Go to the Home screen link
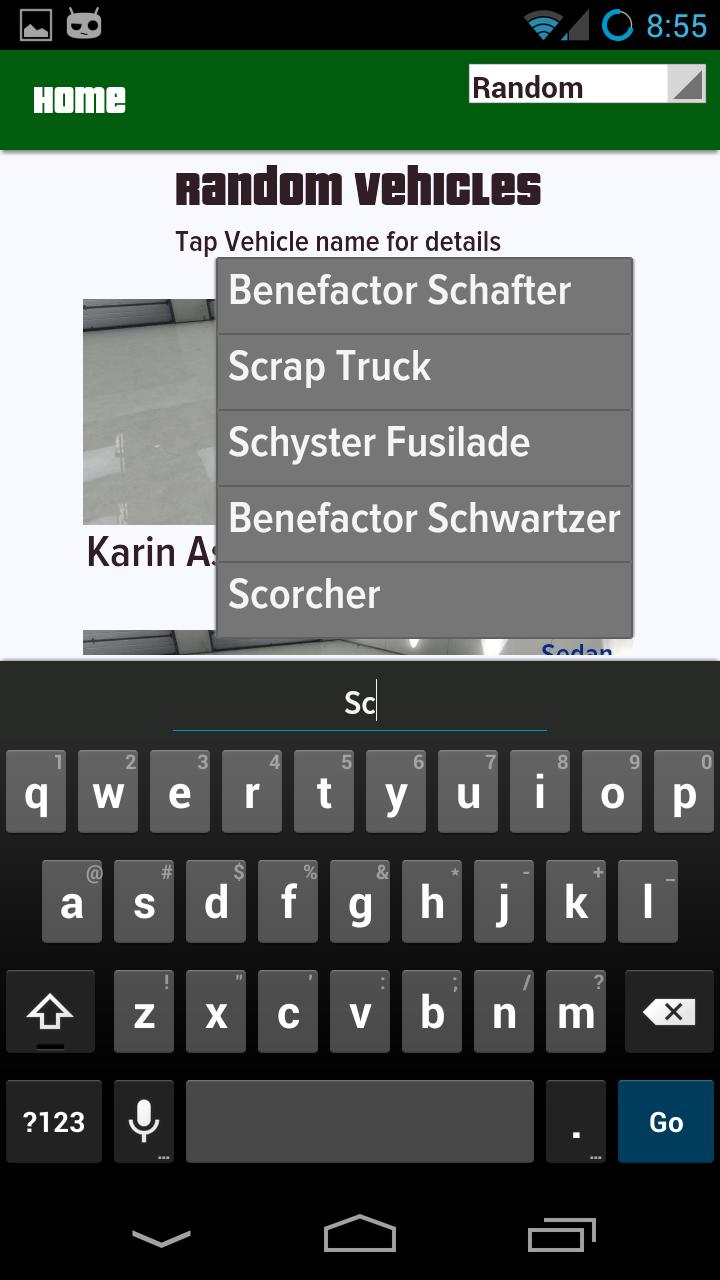This screenshot has height=1280, width=720. (x=80, y=100)
